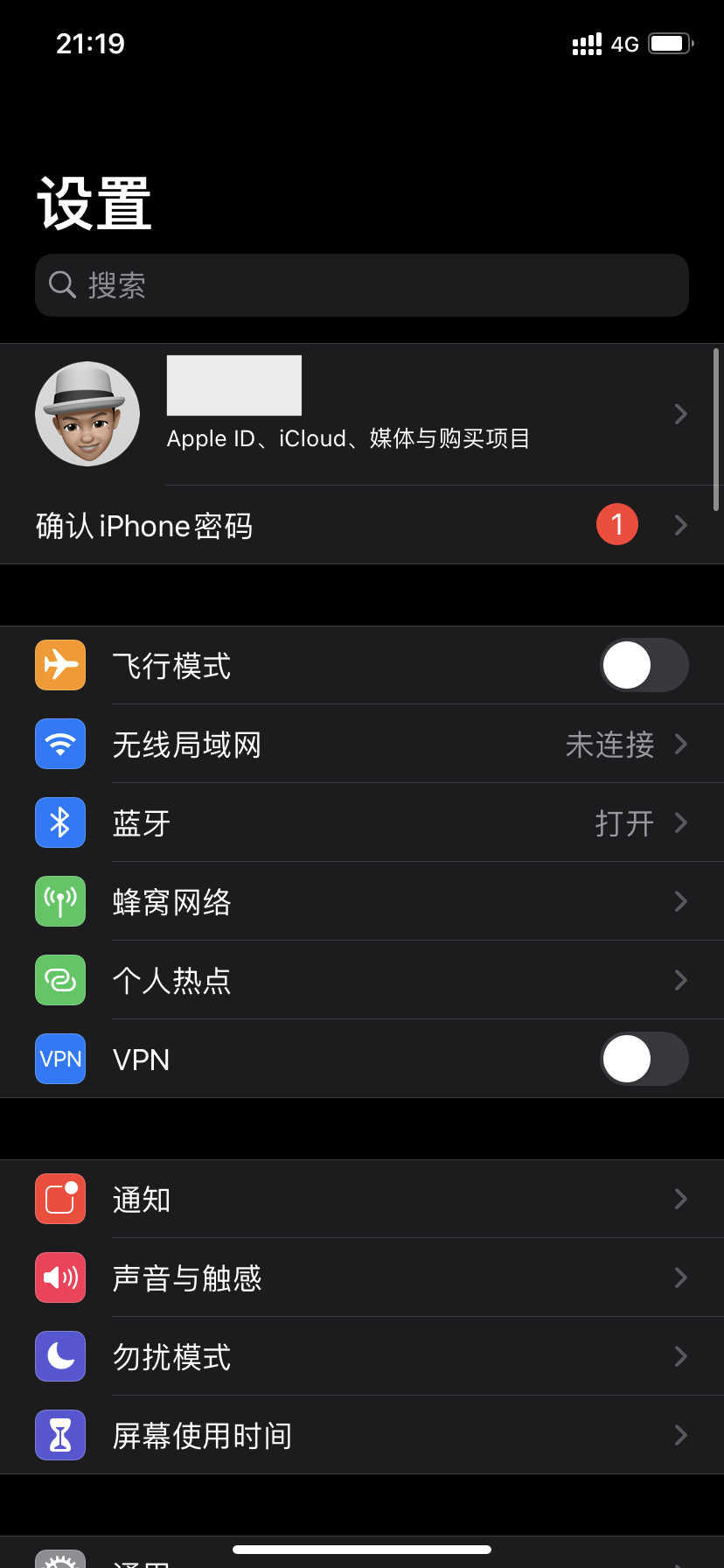Image resolution: width=724 pixels, height=1568 pixels.
Task: Open 勿扰模式 settings
Action: (362, 1356)
